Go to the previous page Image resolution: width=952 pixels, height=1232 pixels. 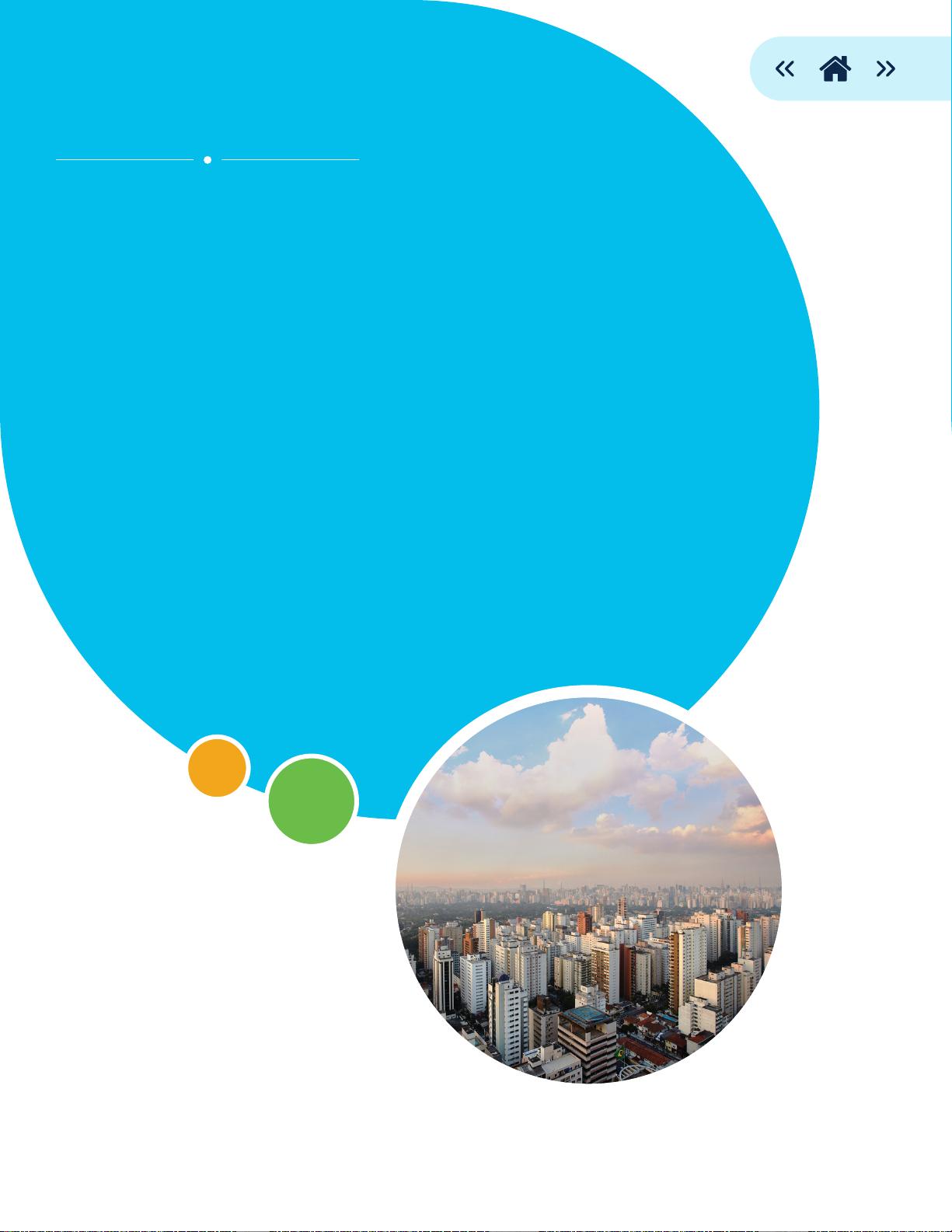[785, 70]
